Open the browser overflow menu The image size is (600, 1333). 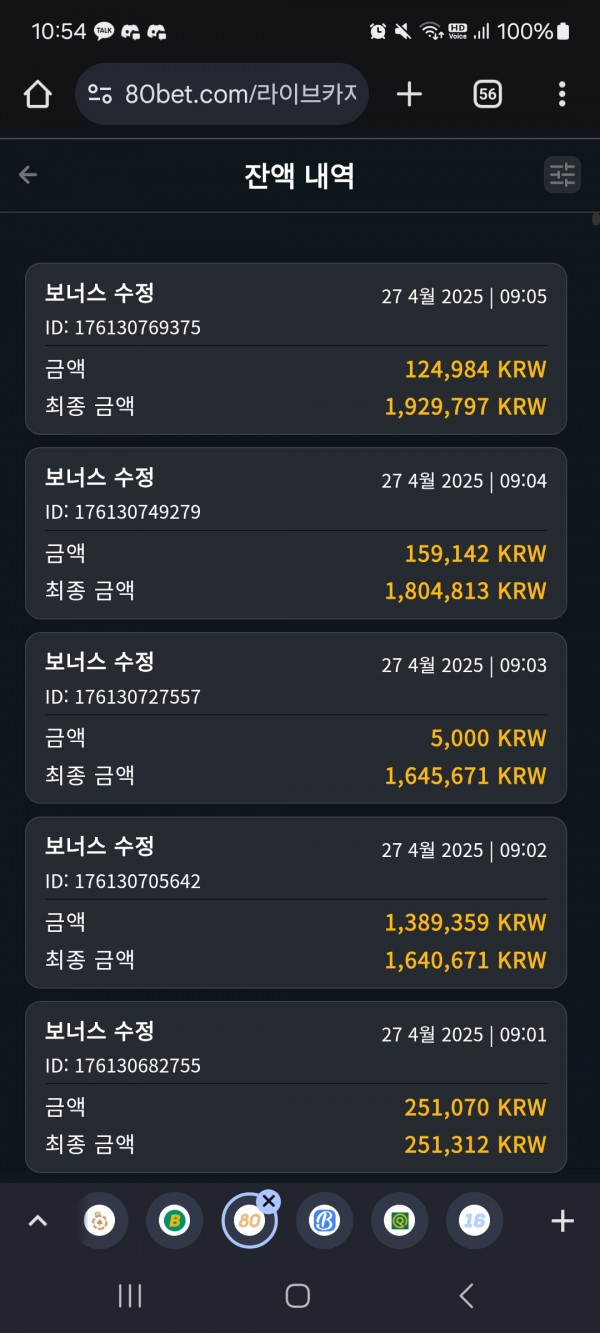point(562,95)
